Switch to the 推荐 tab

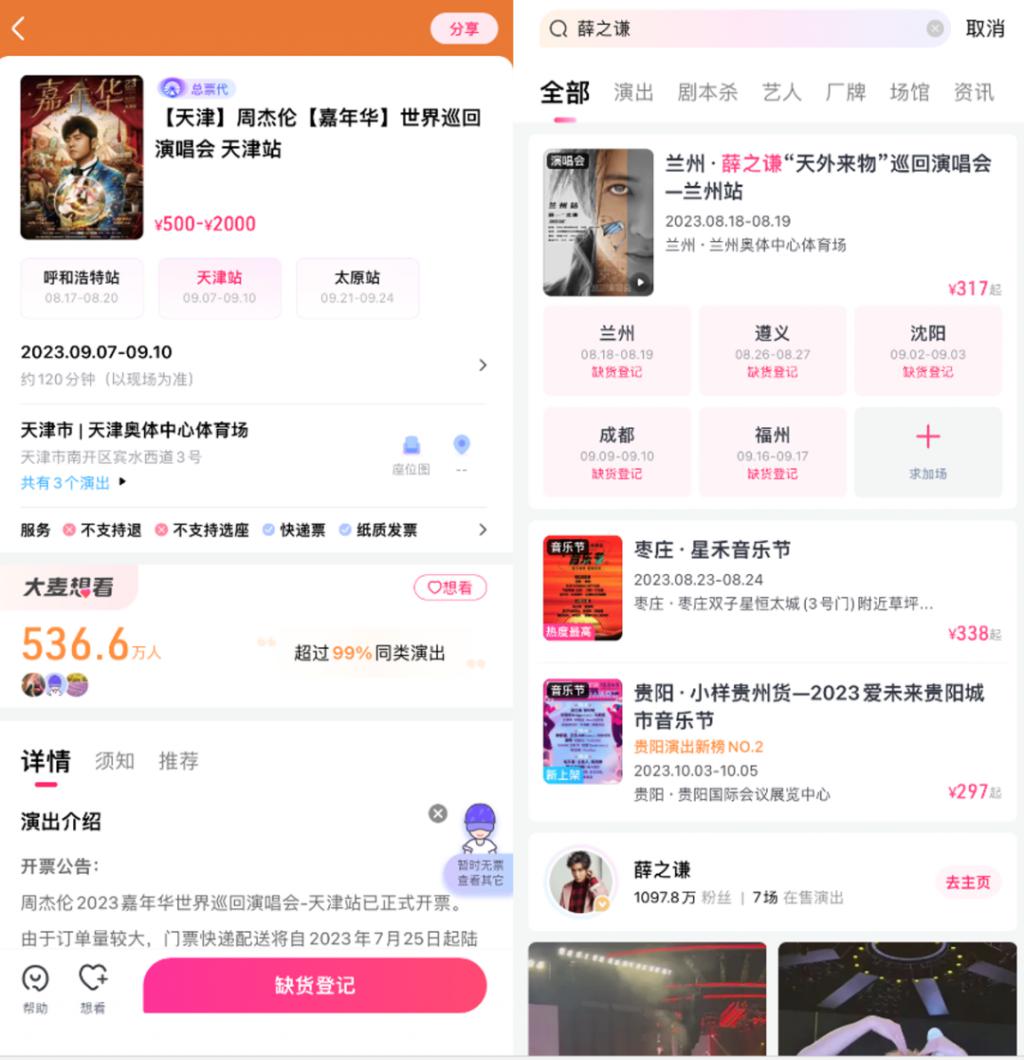click(178, 761)
